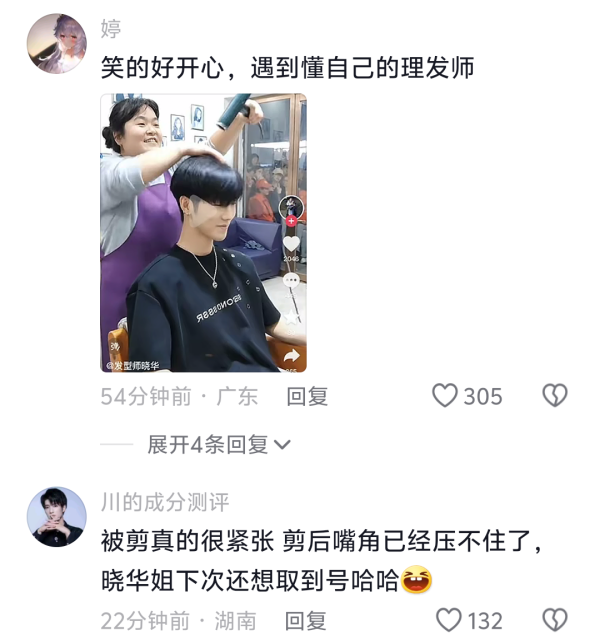Expand the 4 replies under 婷's comment
Screen dimensions: 600x635
click(x=219, y=445)
